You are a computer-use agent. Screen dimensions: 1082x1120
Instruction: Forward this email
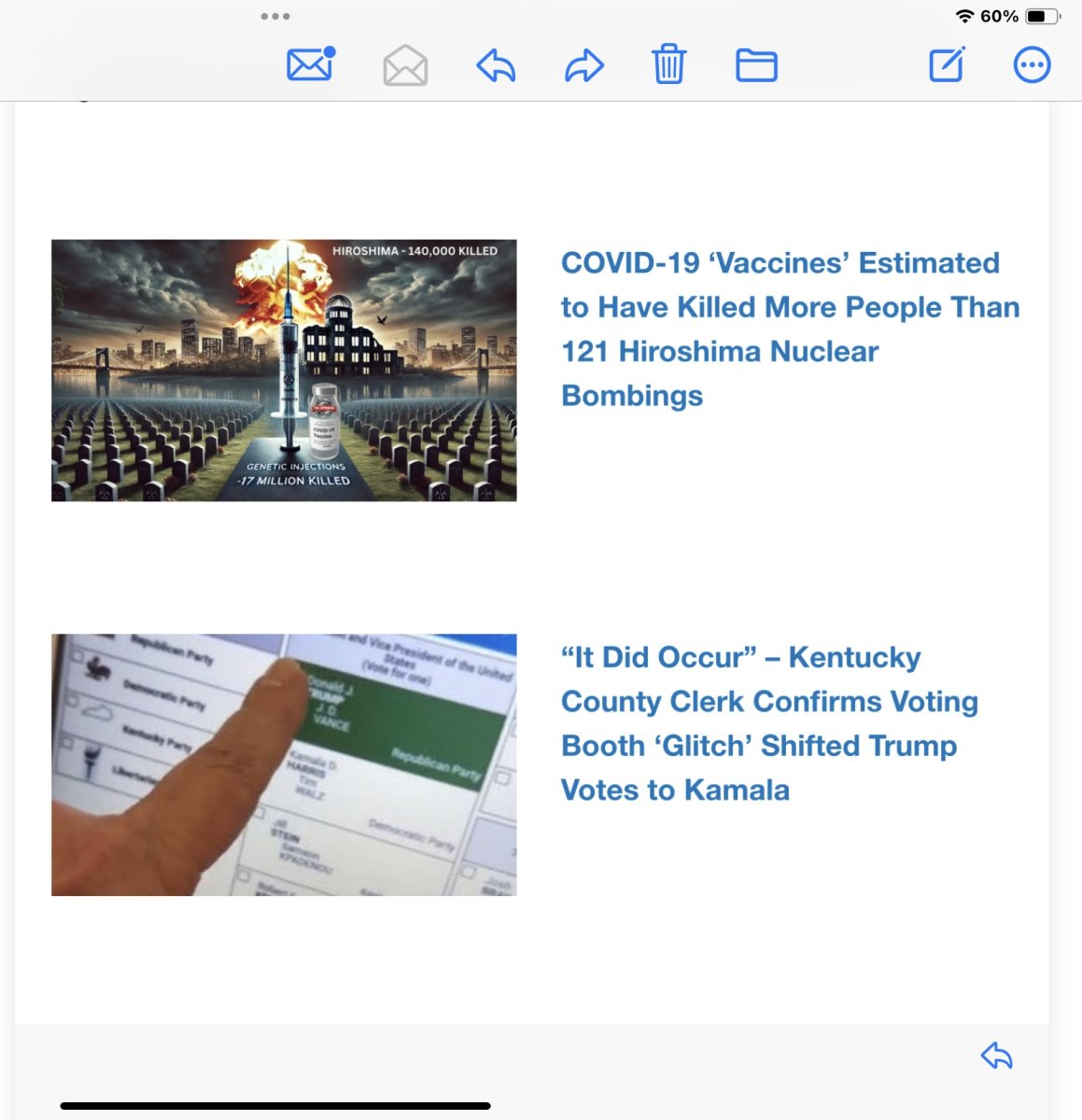(x=584, y=66)
